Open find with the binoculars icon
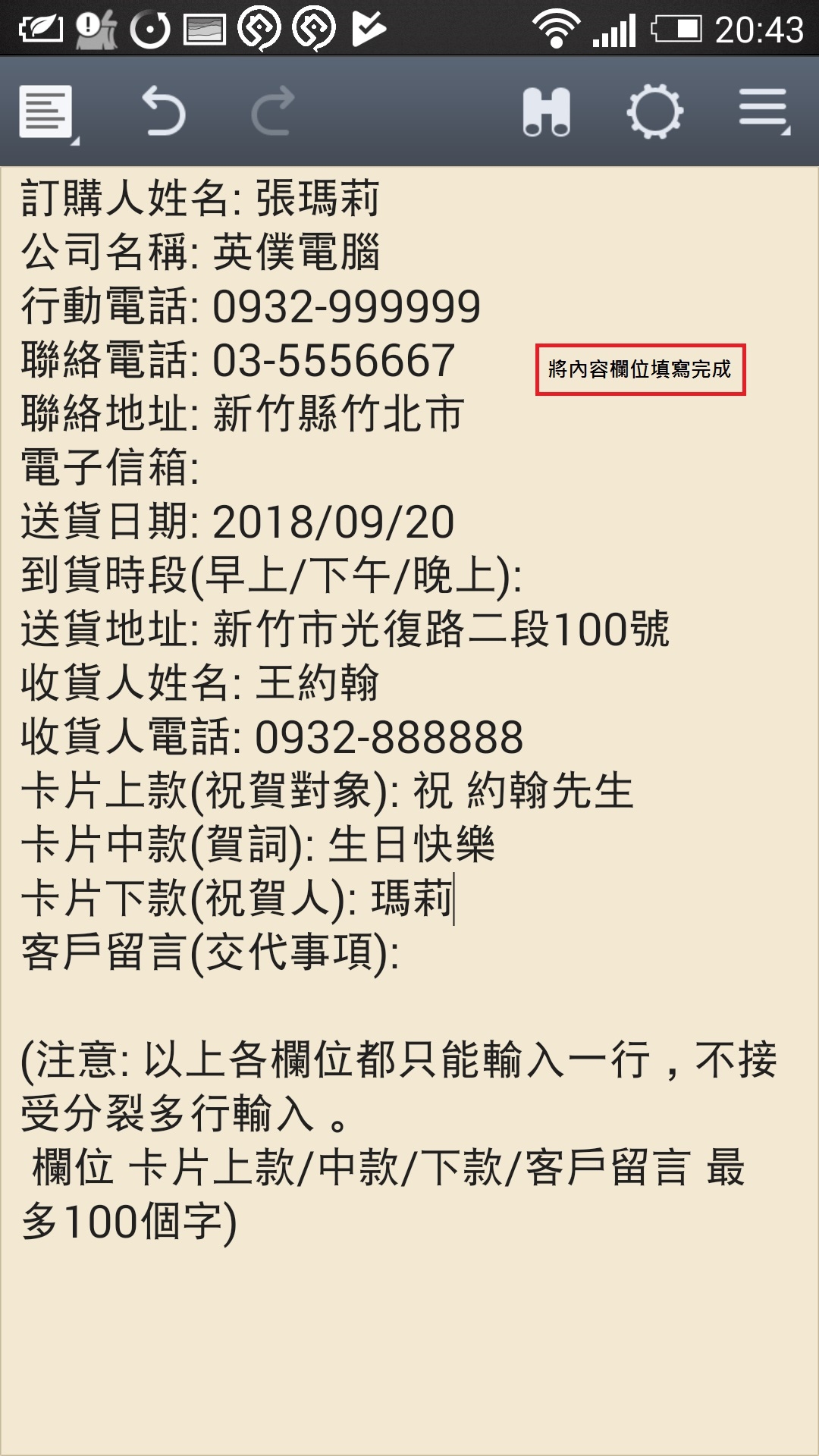The height and width of the screenshot is (1456, 819). click(x=546, y=112)
